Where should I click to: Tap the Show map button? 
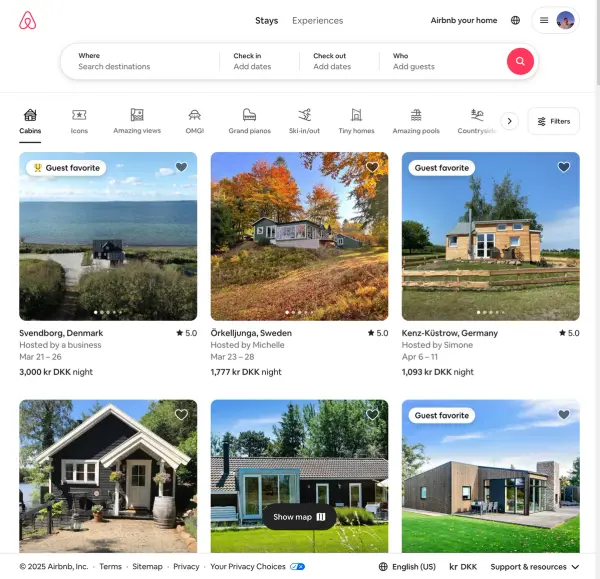pyautogui.click(x=299, y=517)
